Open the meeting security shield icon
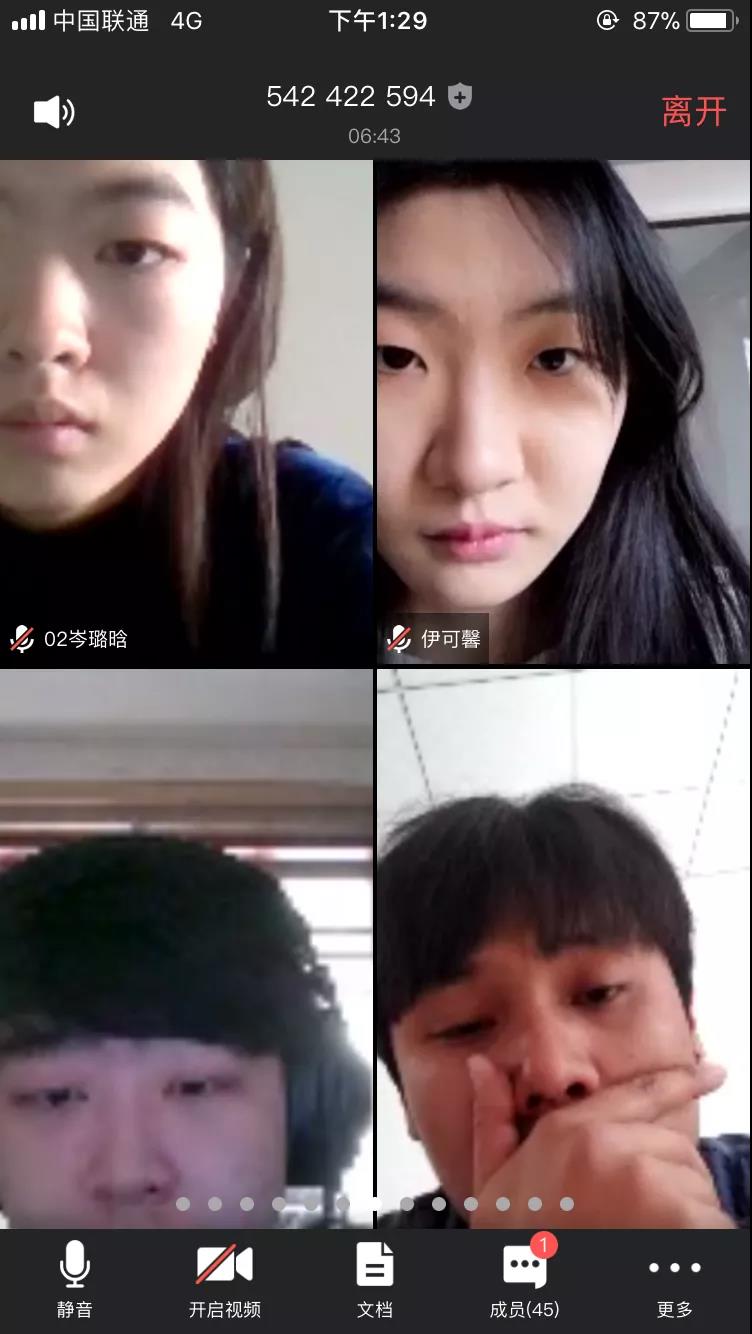 (460, 96)
